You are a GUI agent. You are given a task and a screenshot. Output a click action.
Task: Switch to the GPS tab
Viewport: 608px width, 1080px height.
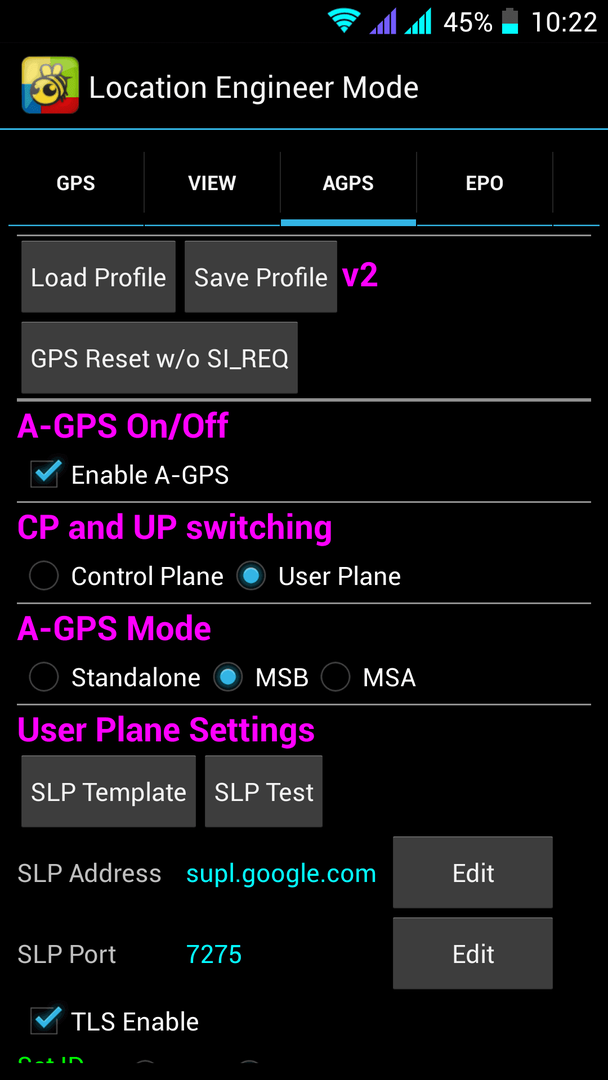[x=76, y=183]
